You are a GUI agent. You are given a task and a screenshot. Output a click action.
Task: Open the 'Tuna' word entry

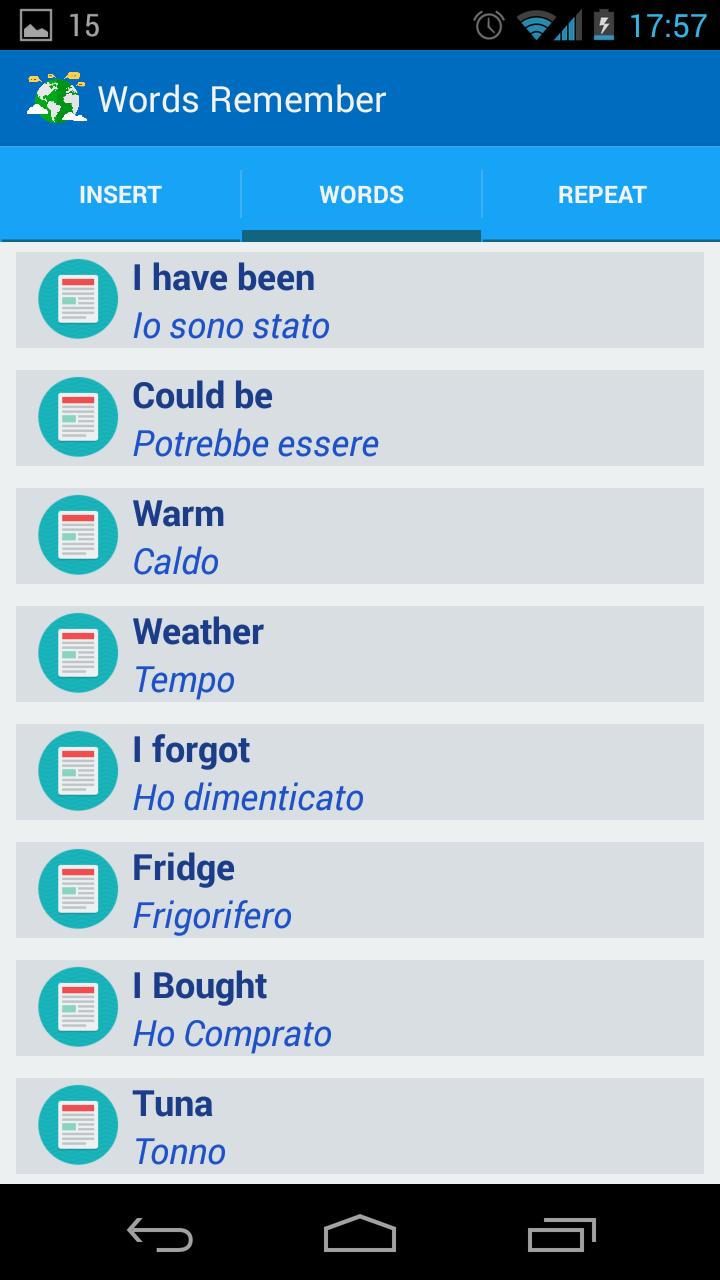(x=360, y=1126)
